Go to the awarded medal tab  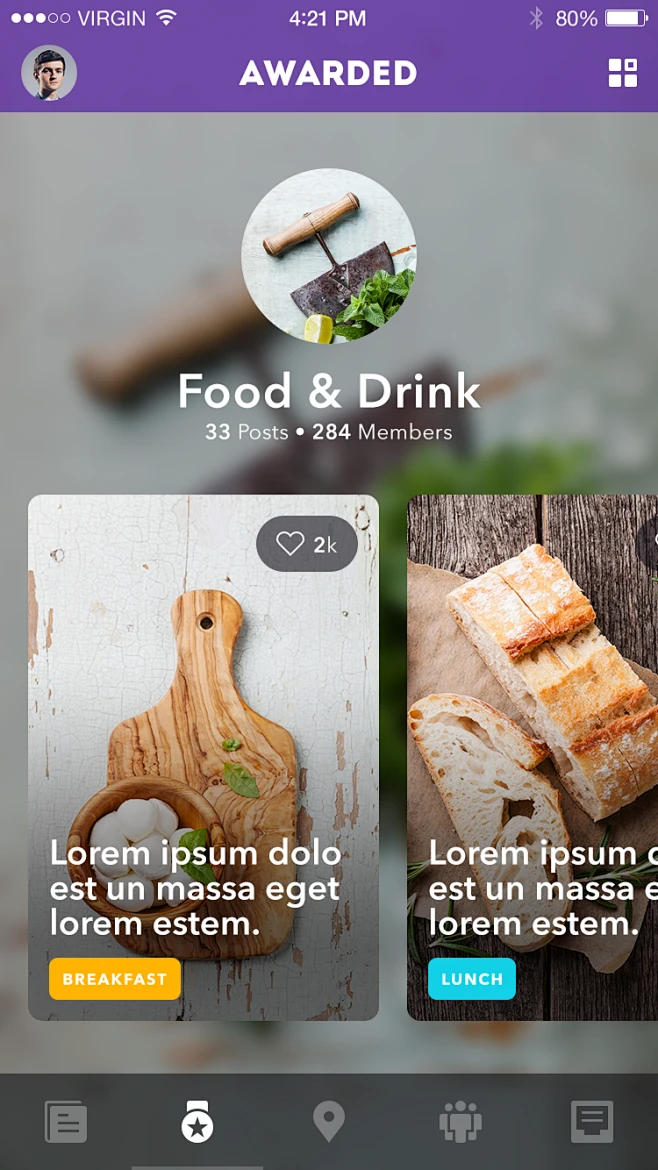click(x=197, y=1122)
